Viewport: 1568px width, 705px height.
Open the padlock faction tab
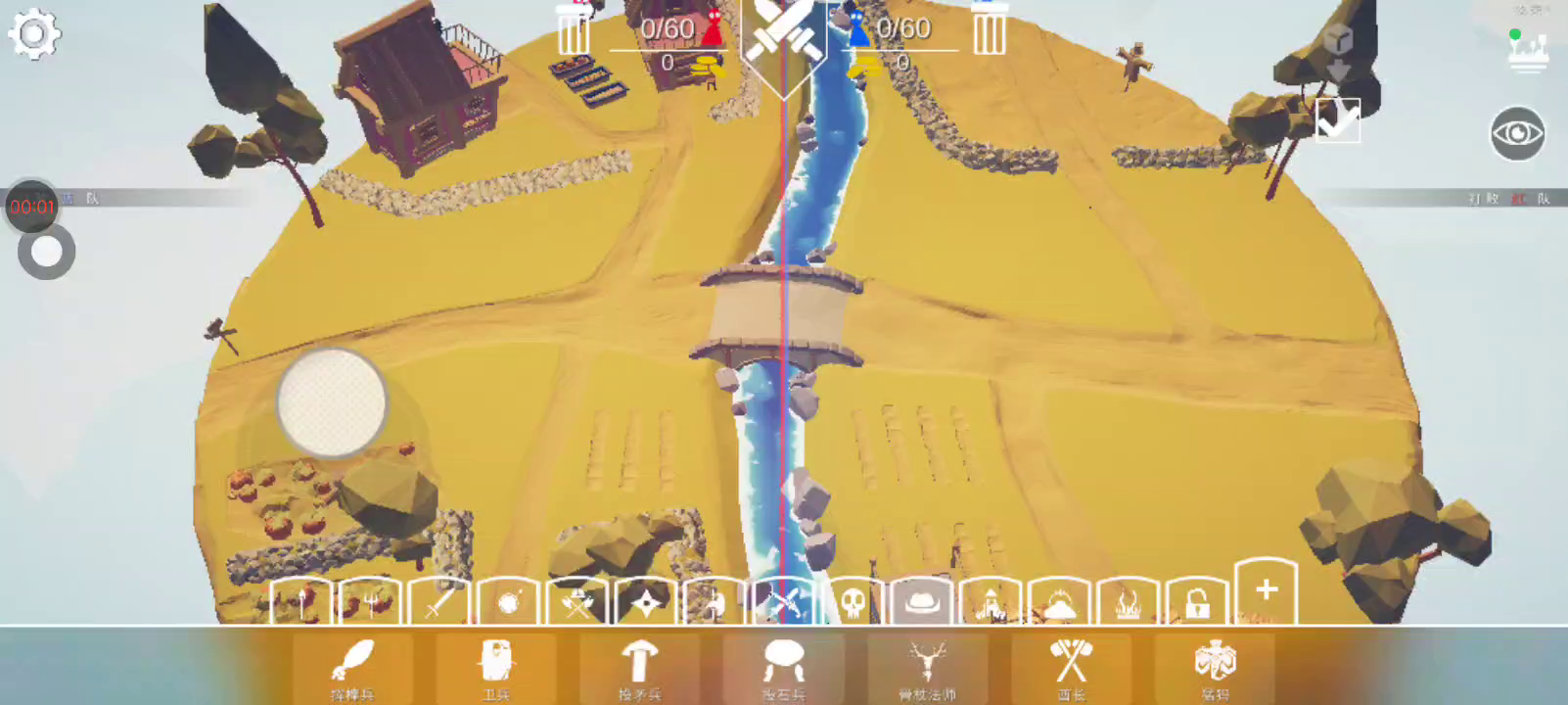(1197, 601)
